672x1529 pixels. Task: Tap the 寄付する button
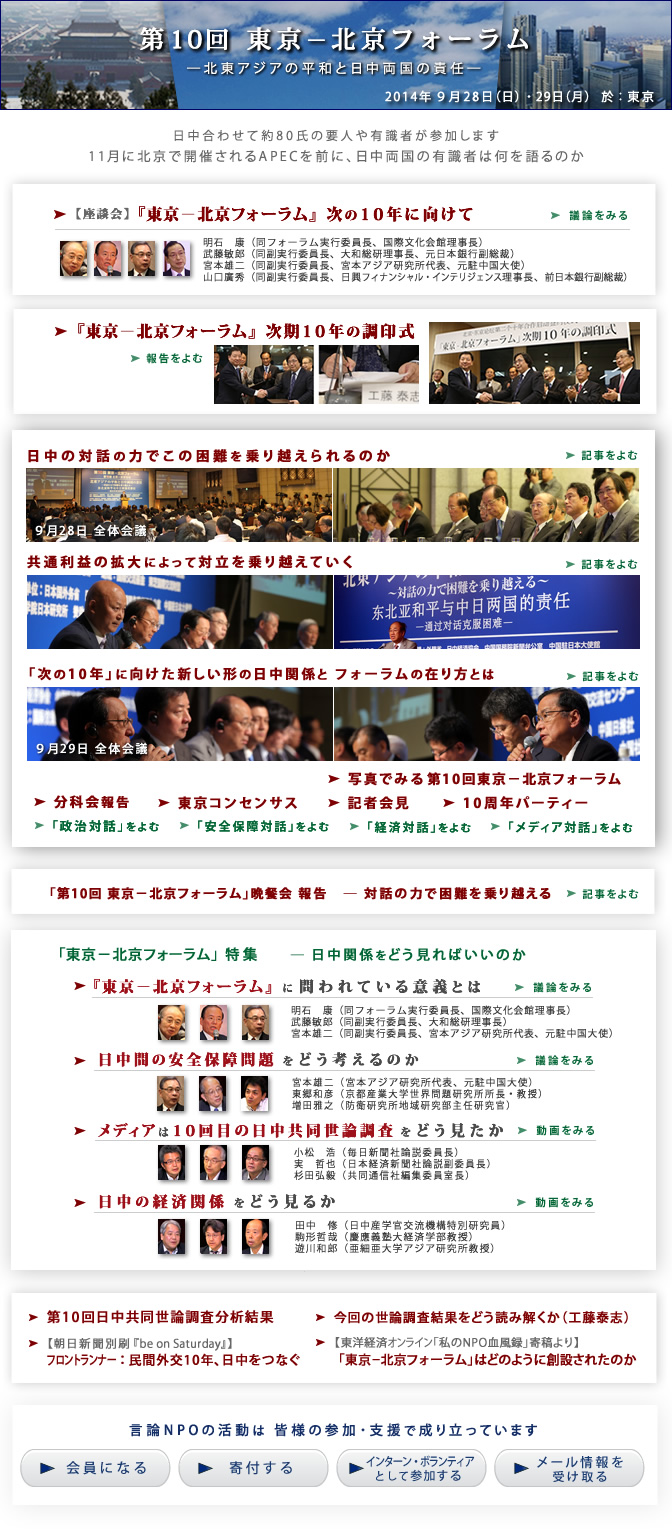tap(253, 1468)
